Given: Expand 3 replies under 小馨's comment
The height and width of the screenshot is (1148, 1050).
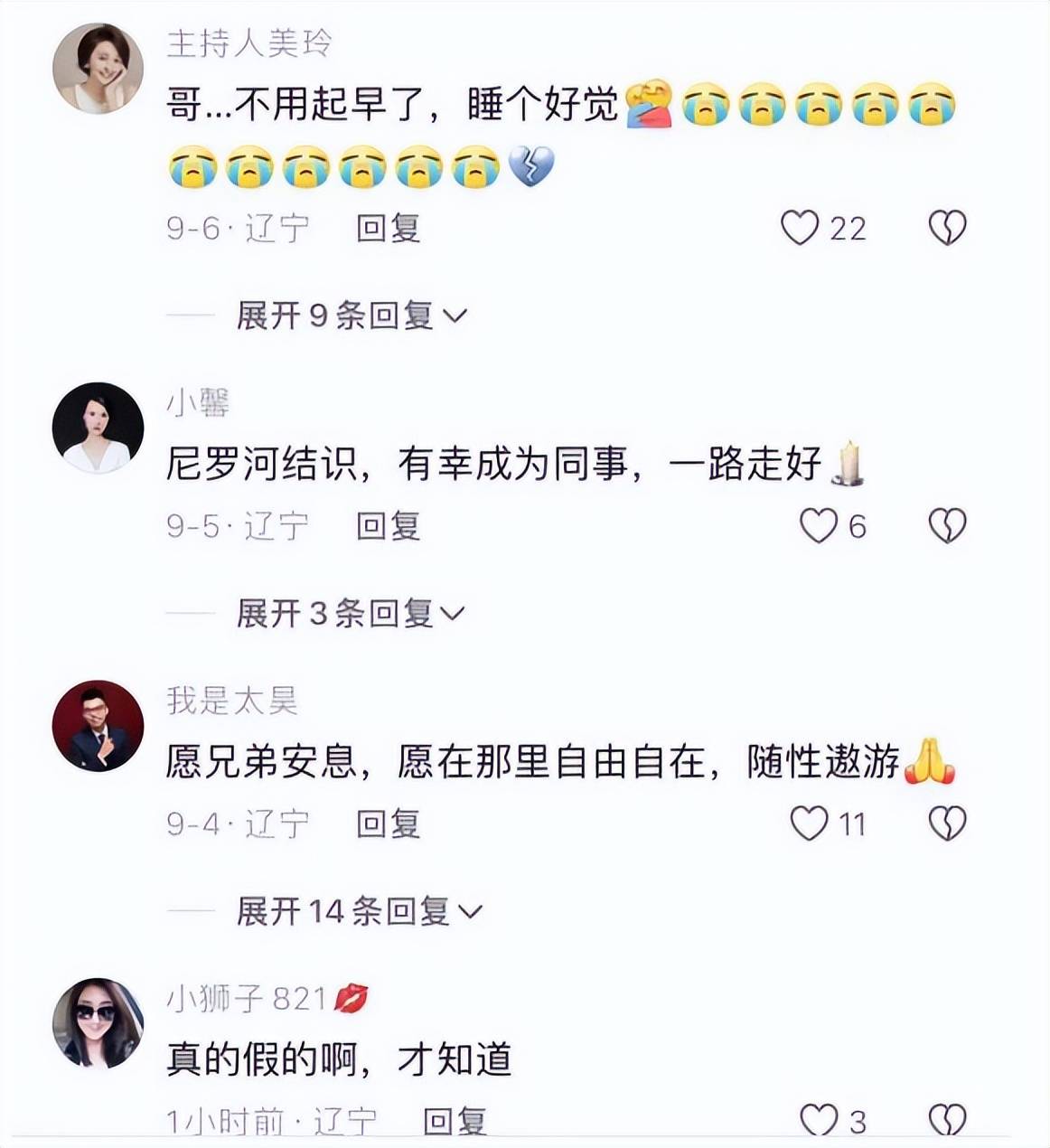Looking at the screenshot, I should point(349,614).
